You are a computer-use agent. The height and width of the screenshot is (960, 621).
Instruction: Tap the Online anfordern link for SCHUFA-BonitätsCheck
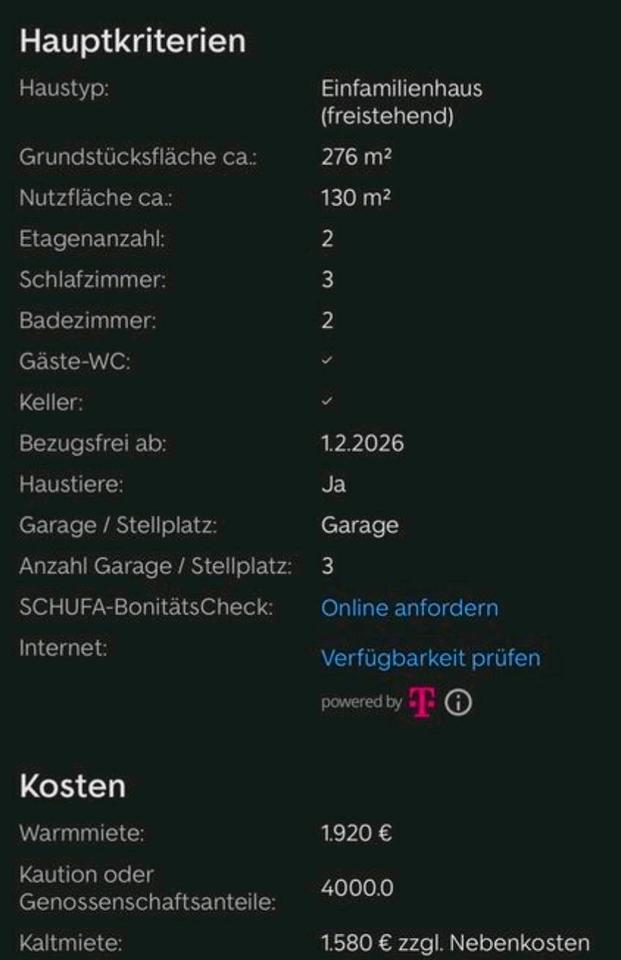tap(409, 608)
